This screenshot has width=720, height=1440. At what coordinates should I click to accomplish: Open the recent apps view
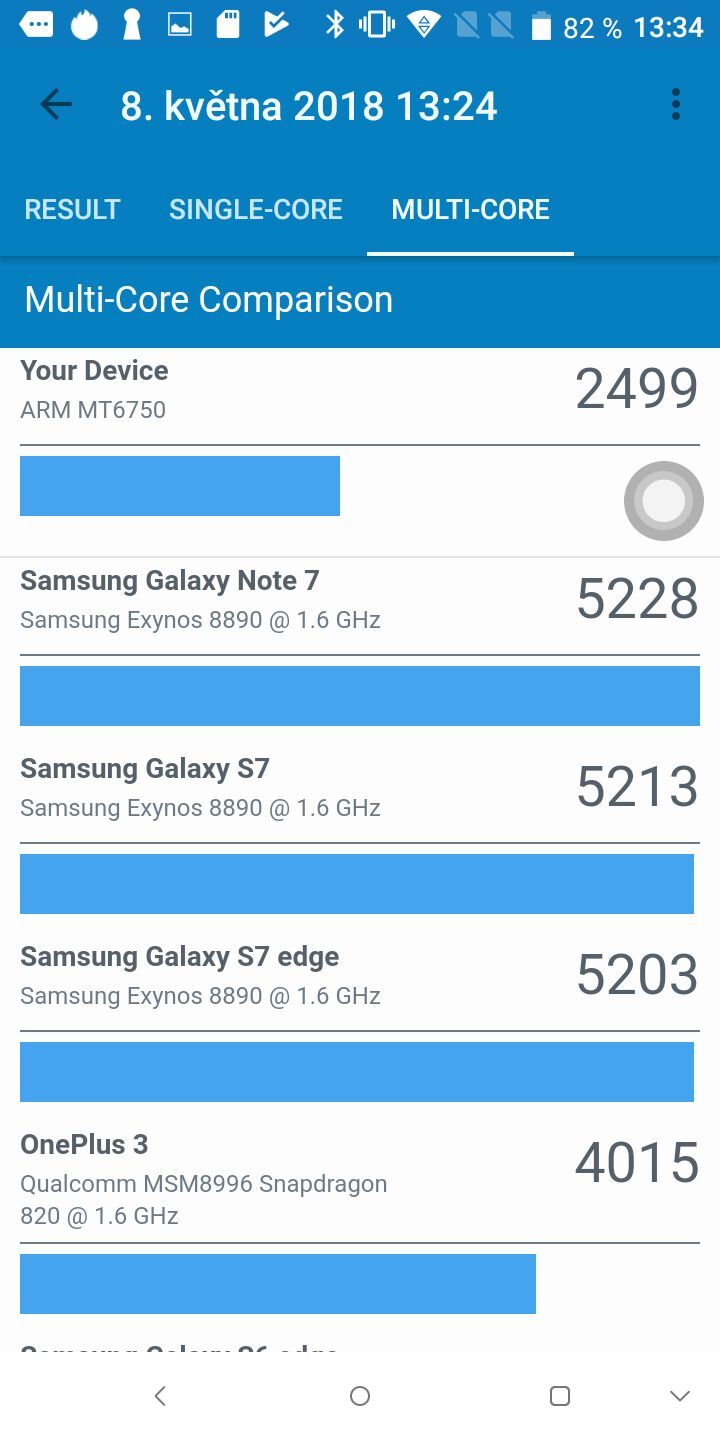560,1396
